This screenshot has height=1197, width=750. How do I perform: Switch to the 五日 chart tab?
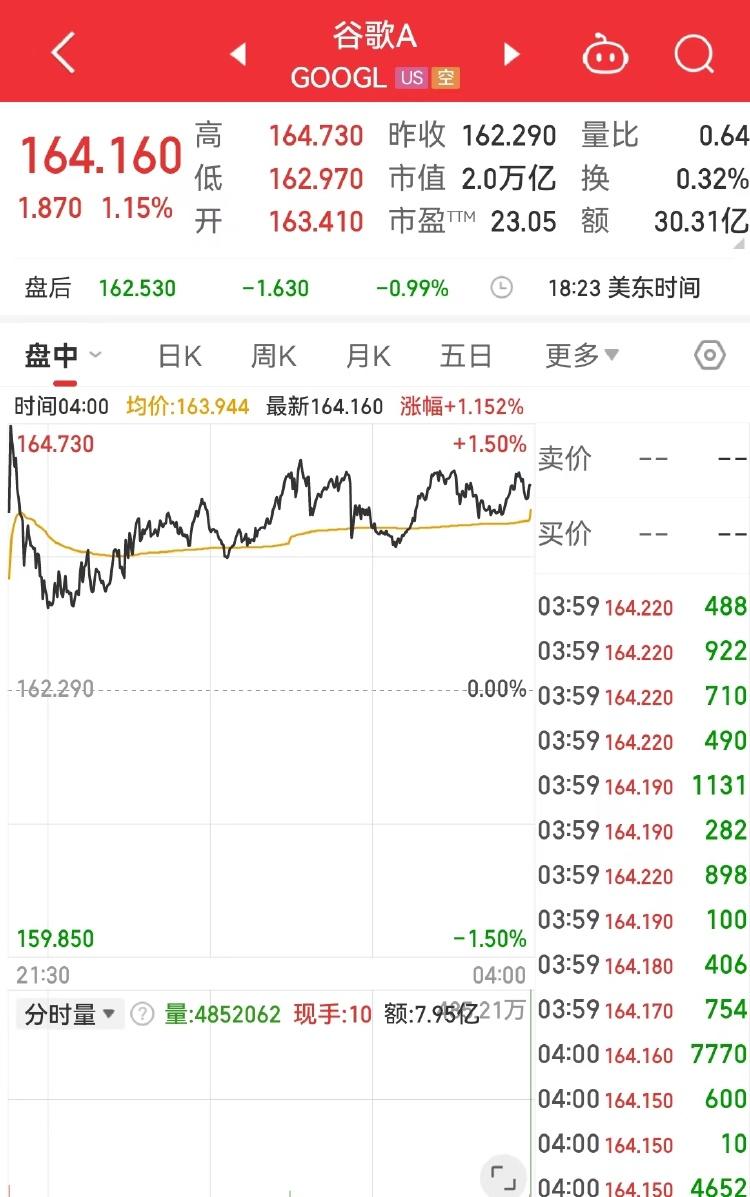click(466, 355)
